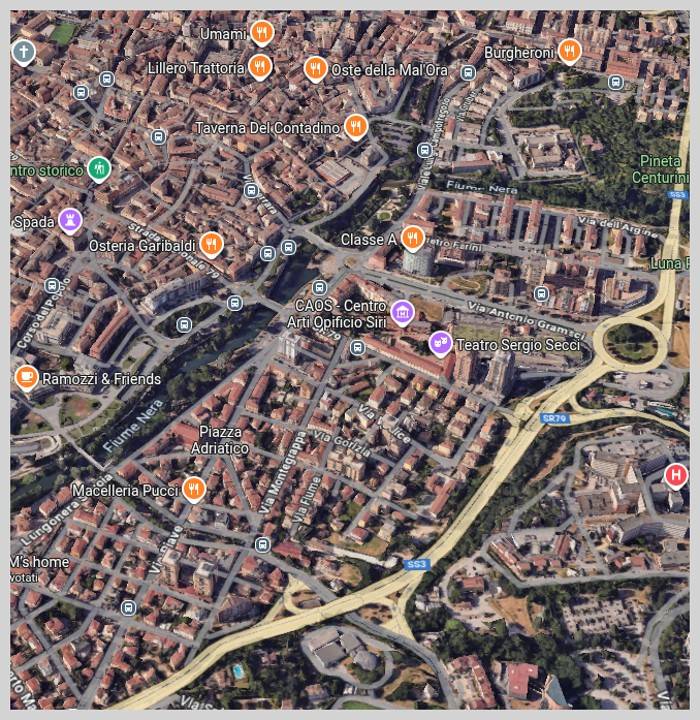
Task: Tap the Macelleria Pucci marker
Action: (194, 489)
